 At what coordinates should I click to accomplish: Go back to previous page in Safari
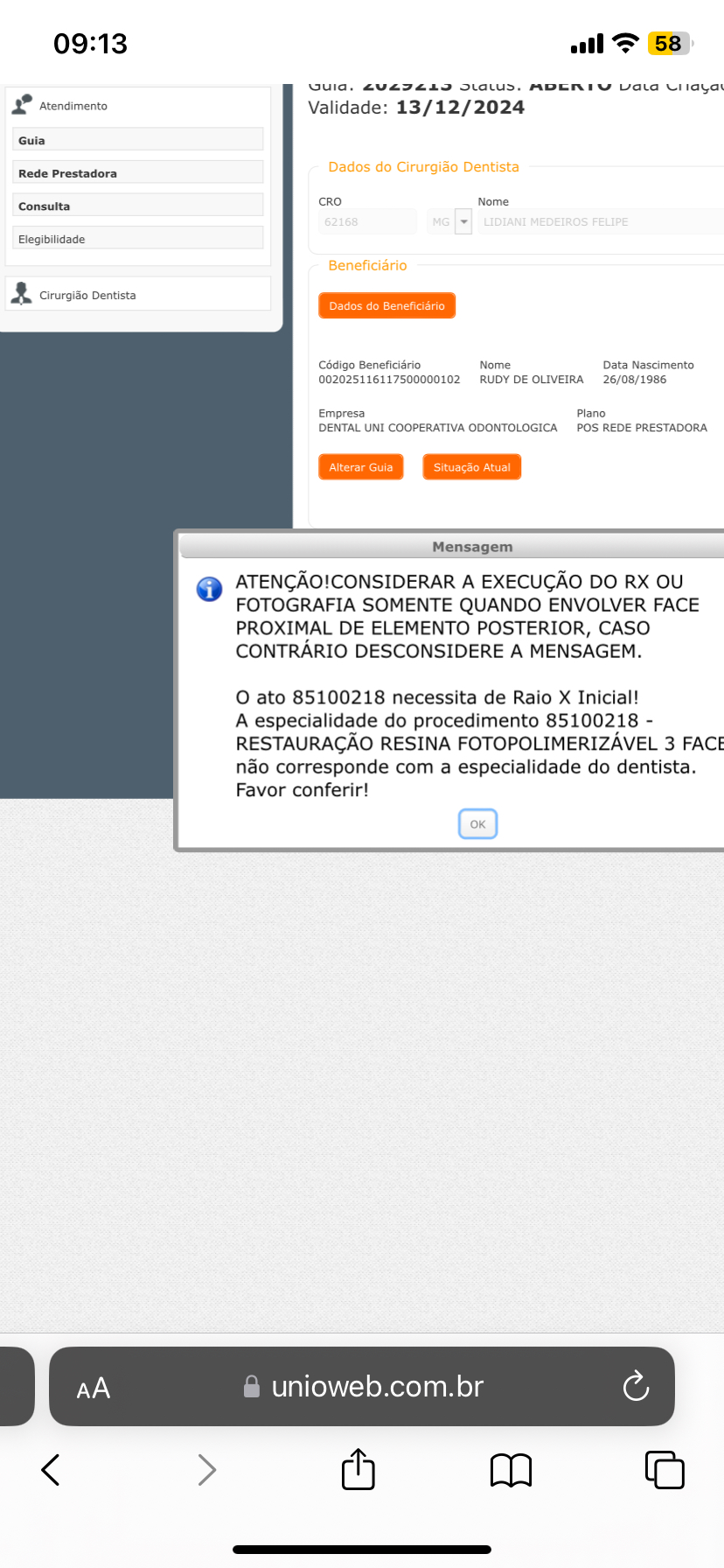click(51, 1470)
